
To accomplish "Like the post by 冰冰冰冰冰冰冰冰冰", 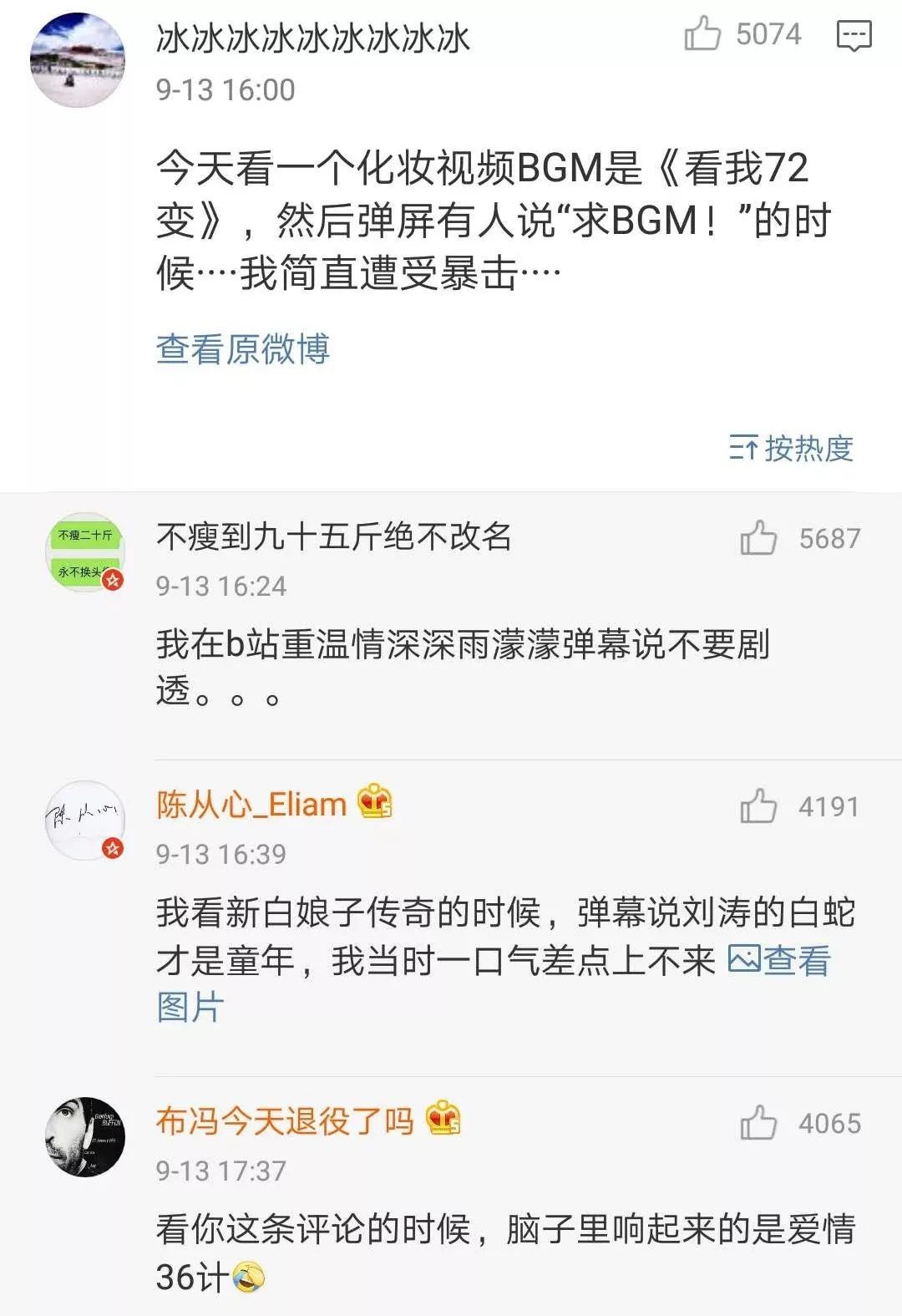I will click(x=702, y=34).
